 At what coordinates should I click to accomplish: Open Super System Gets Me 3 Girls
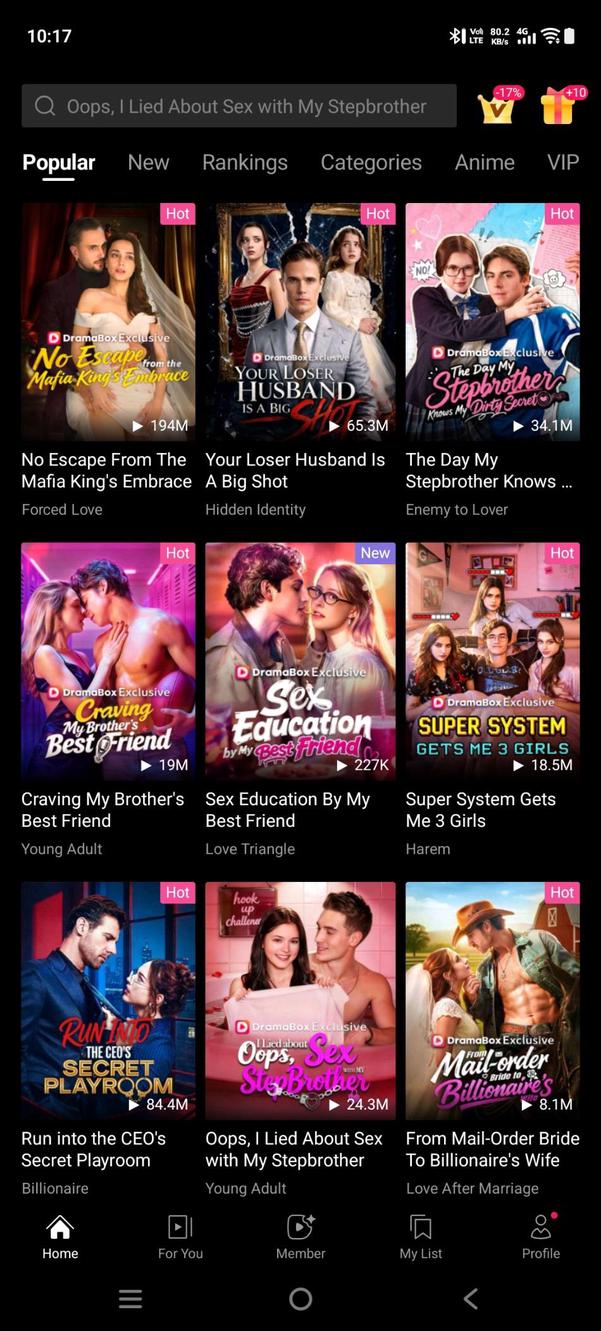pos(492,661)
